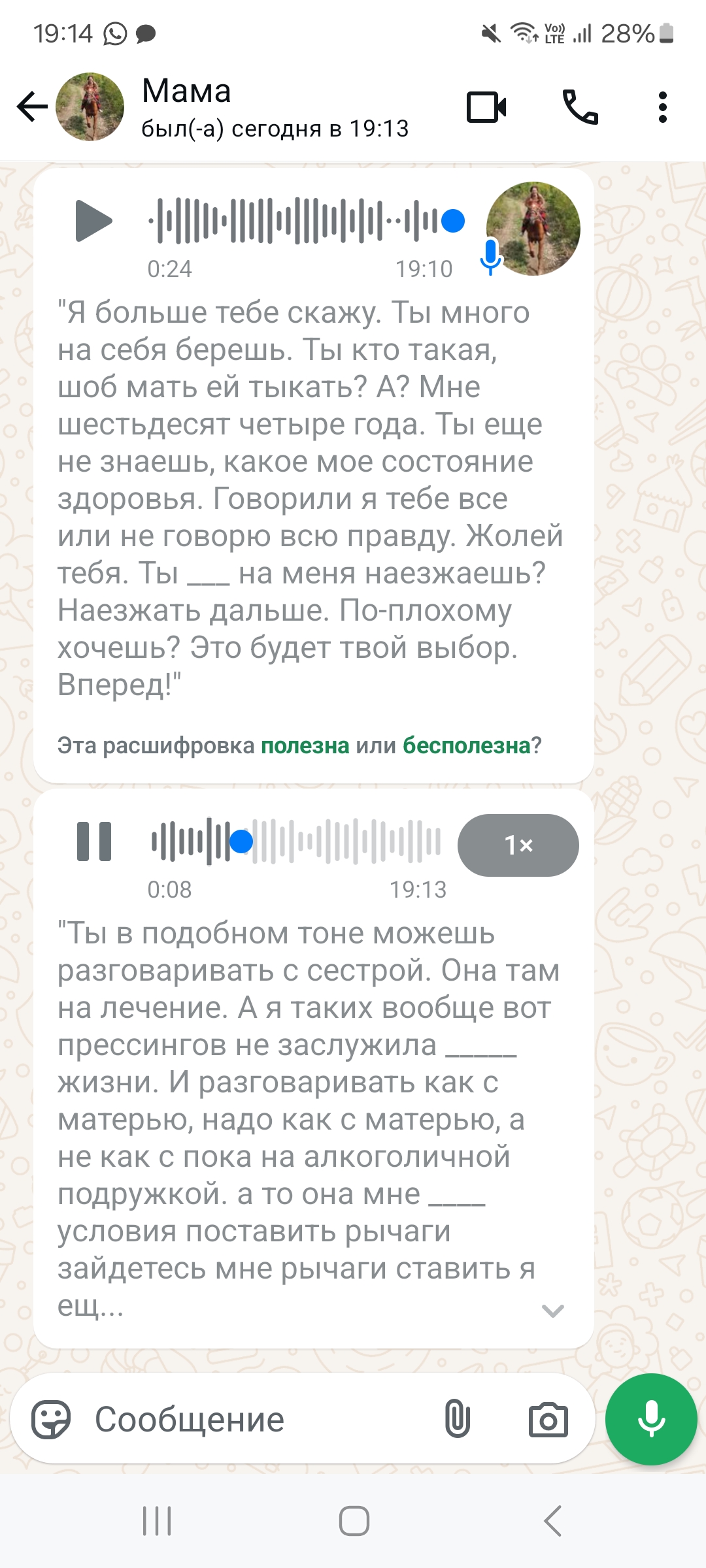
Task: Open the camera from the message bar
Action: click(x=548, y=1419)
